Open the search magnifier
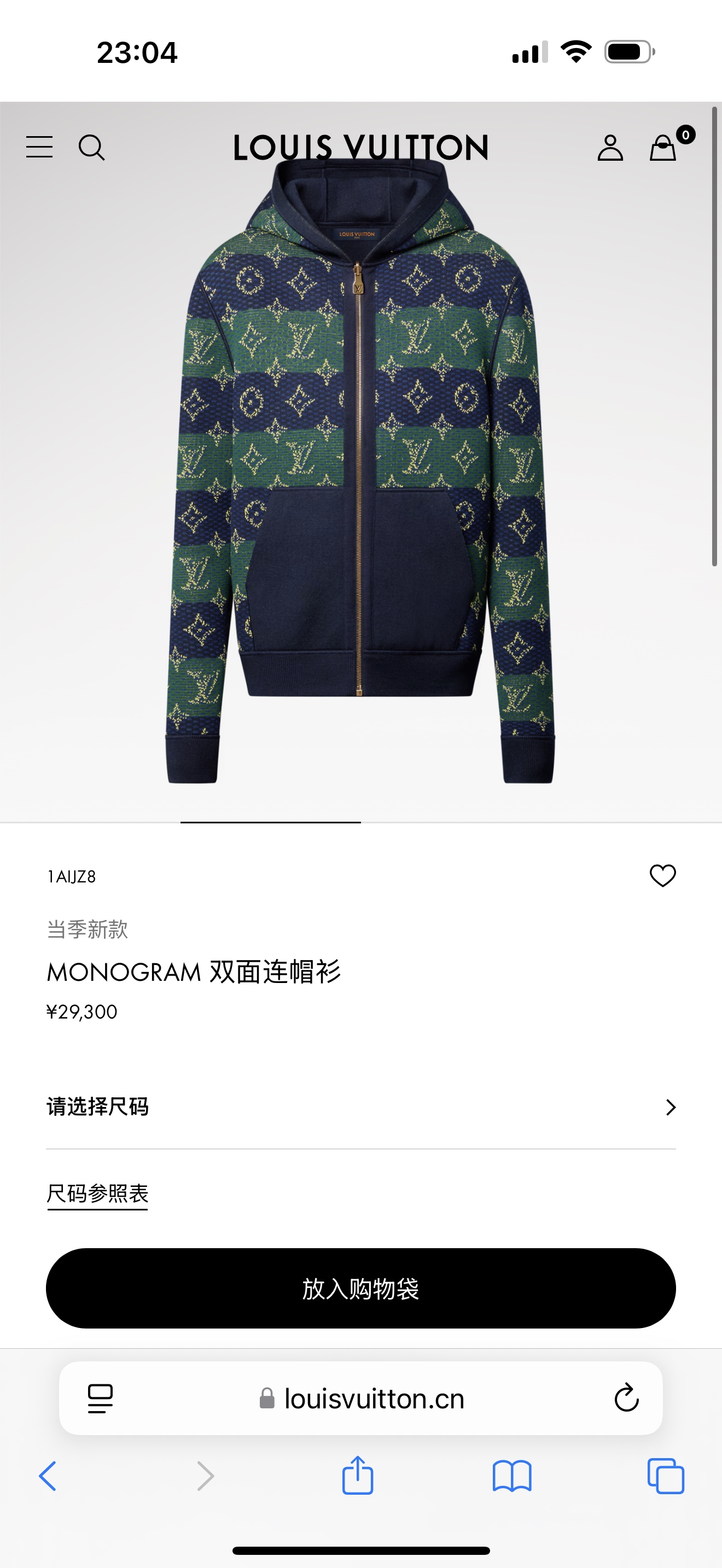Screen dimensions: 722x1568 [x=91, y=147]
